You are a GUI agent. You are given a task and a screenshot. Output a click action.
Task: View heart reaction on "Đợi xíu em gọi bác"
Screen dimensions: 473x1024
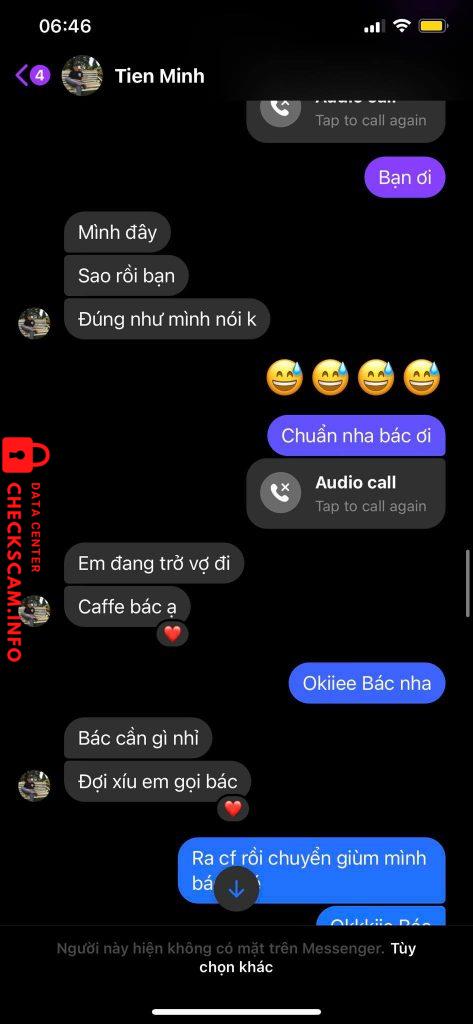(x=233, y=808)
